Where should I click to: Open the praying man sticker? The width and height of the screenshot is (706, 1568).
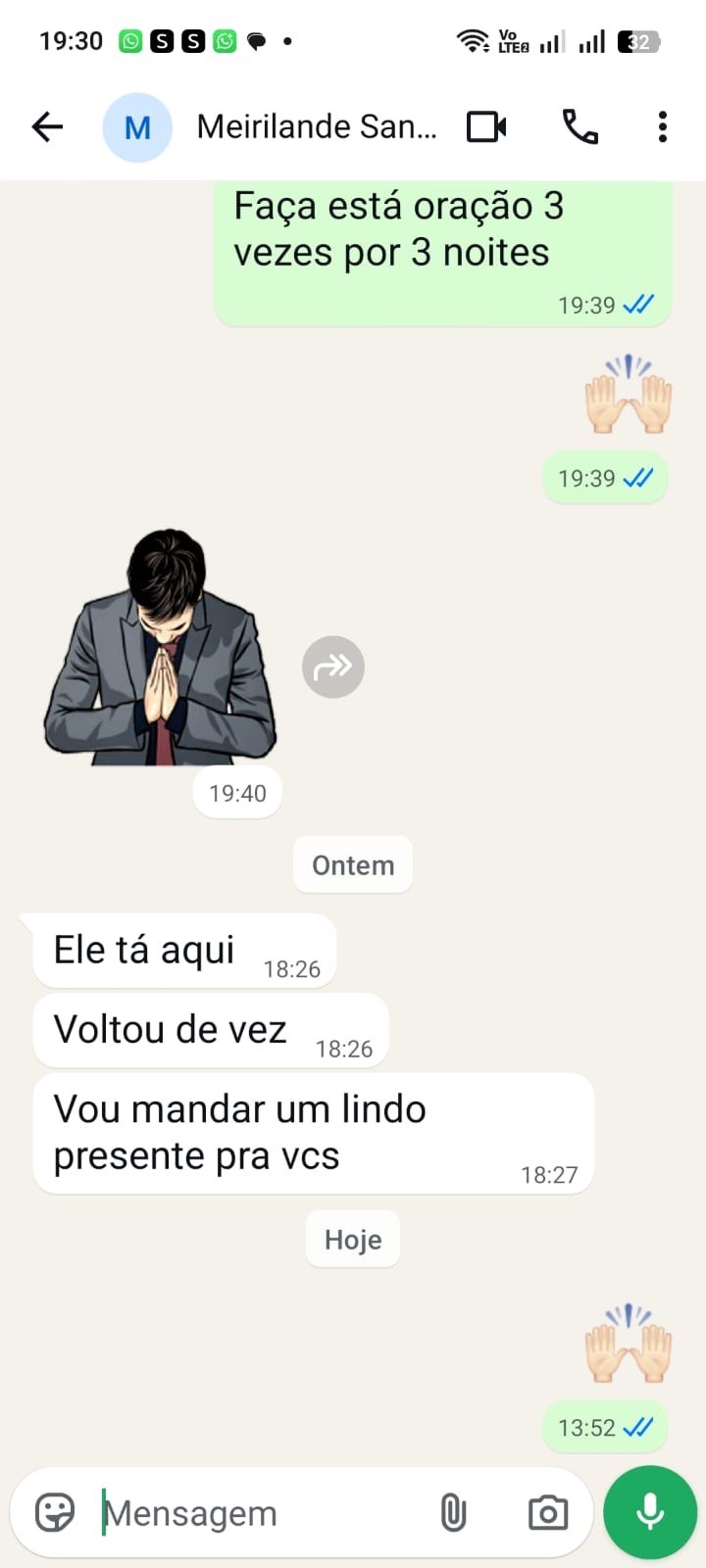(x=160, y=648)
